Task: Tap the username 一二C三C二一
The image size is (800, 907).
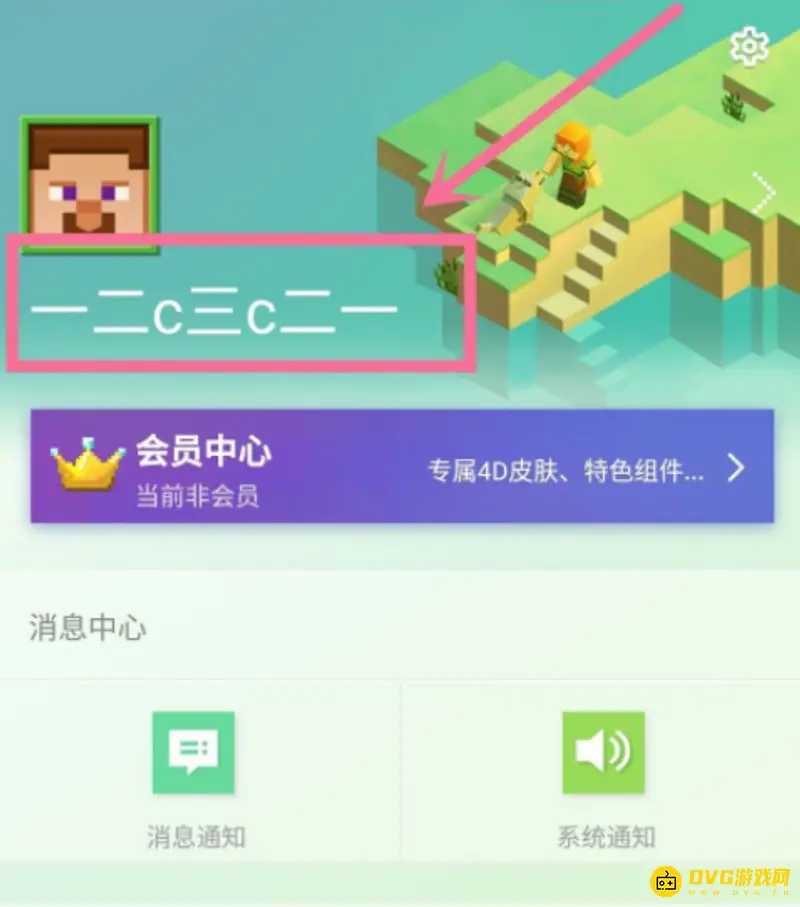Action: tap(215, 318)
